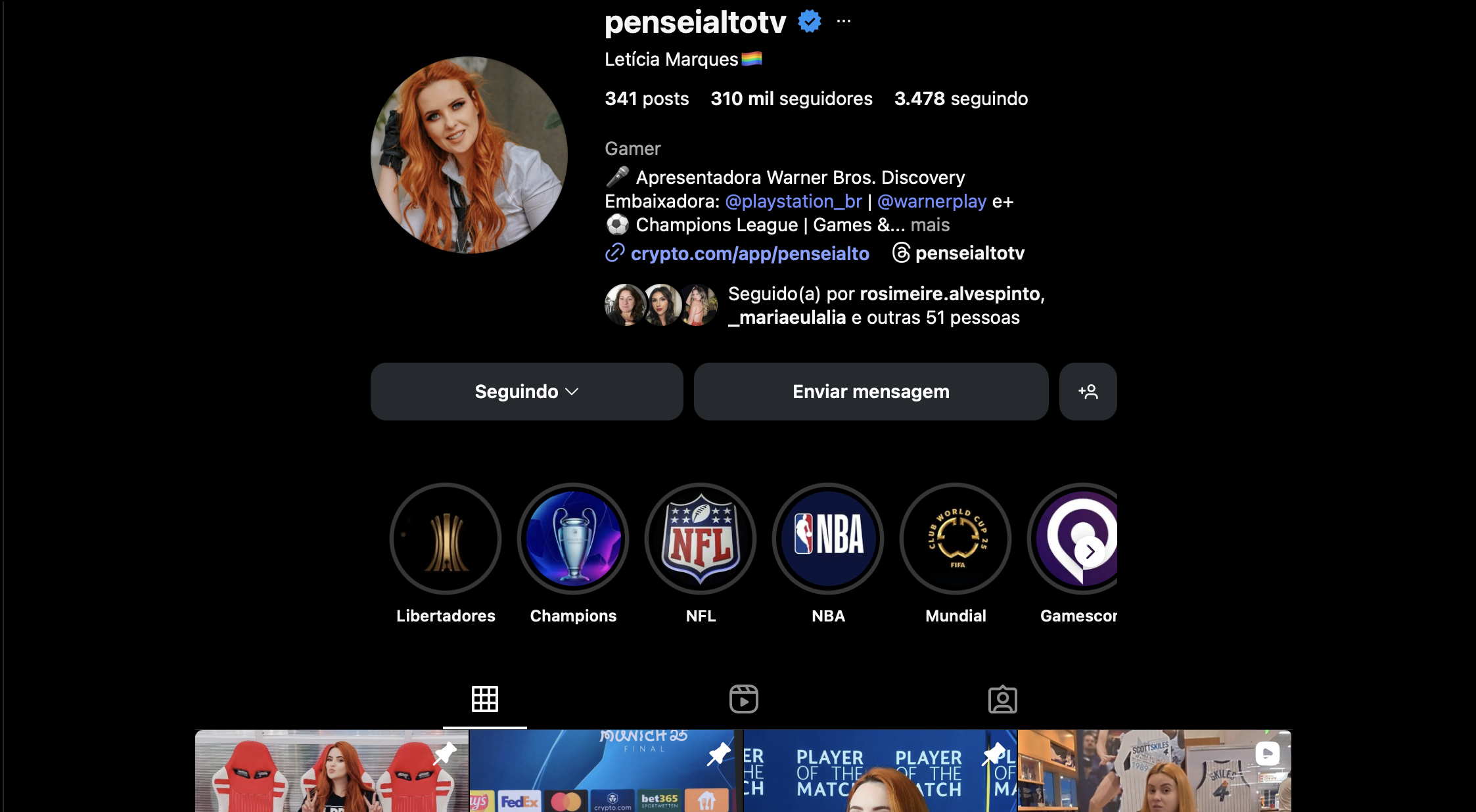This screenshot has height=812, width=1476.
Task: Tap Enviar mensagem button
Action: click(871, 392)
